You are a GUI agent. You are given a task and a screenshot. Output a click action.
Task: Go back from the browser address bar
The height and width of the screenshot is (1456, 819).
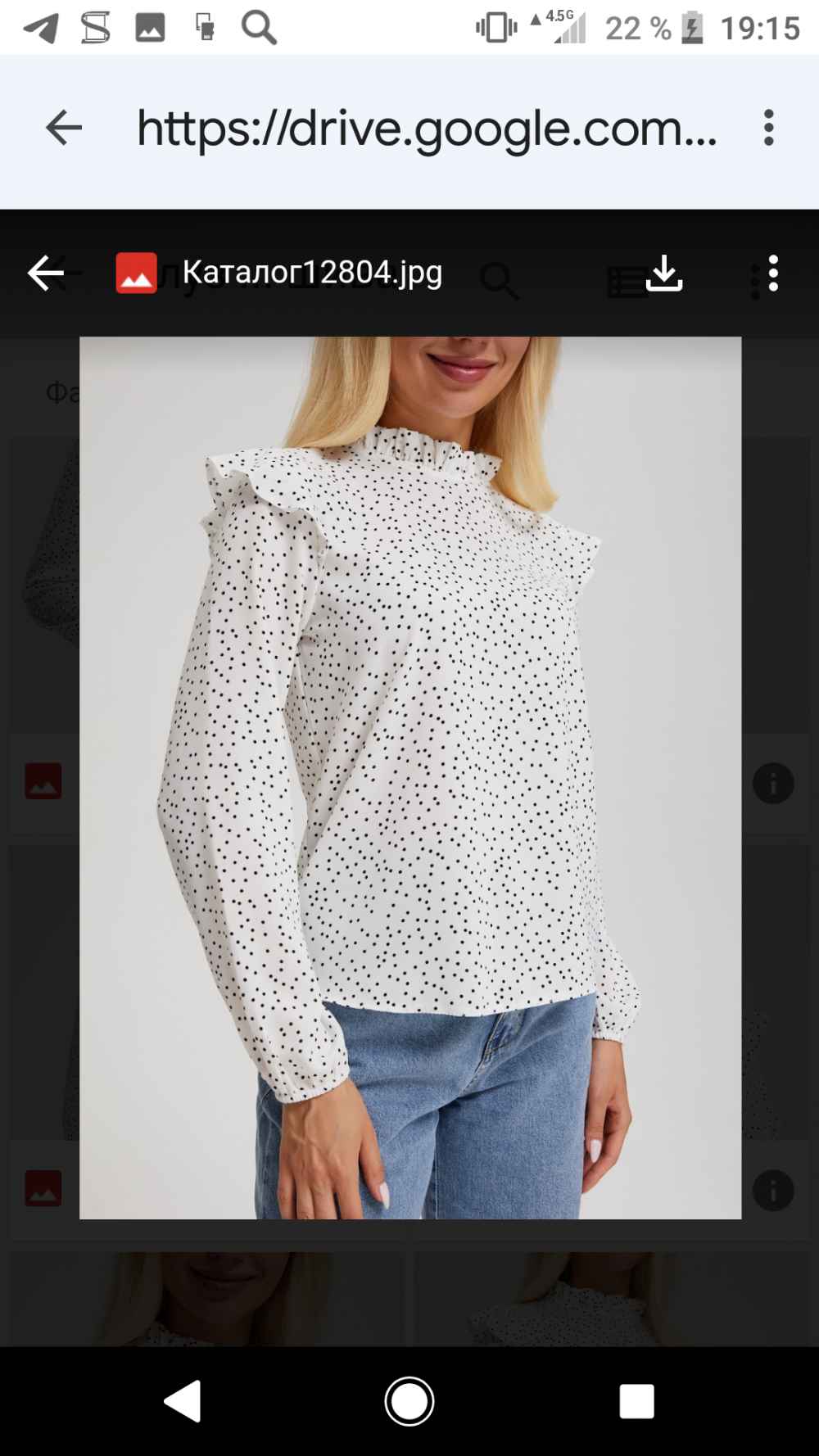tap(64, 128)
